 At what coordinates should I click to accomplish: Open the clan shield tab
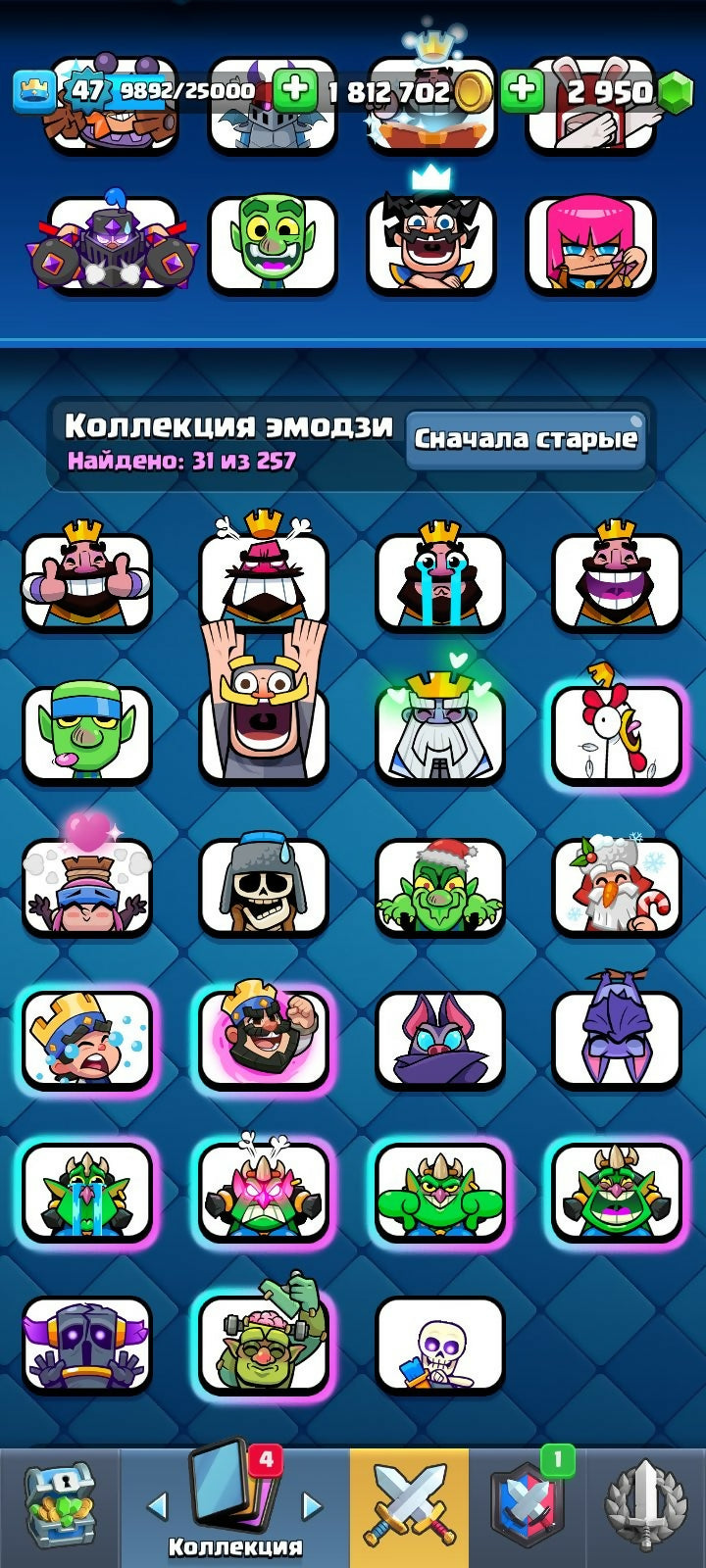pos(528,1506)
